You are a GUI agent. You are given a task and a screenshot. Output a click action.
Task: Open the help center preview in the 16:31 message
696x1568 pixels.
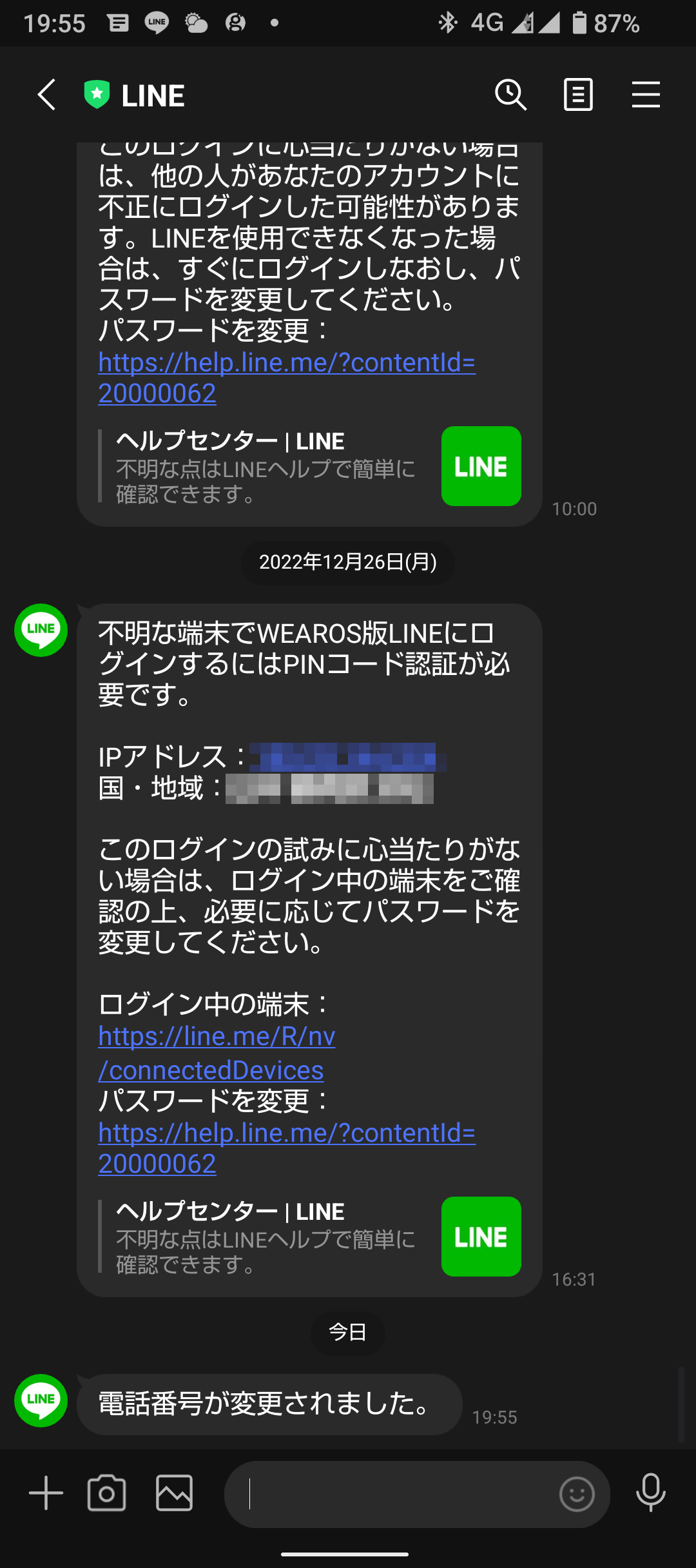coord(309,1237)
